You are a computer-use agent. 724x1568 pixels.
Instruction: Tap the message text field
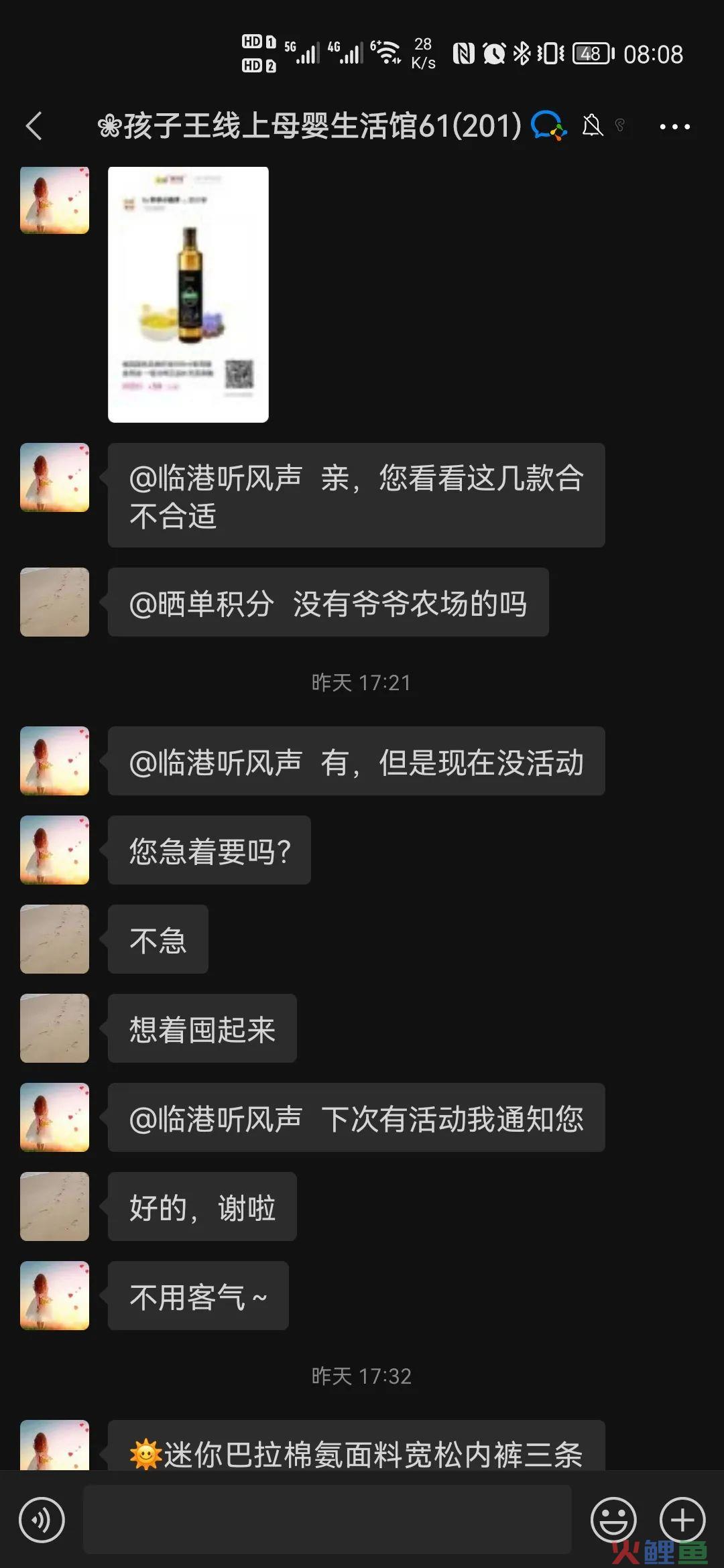tap(327, 1520)
